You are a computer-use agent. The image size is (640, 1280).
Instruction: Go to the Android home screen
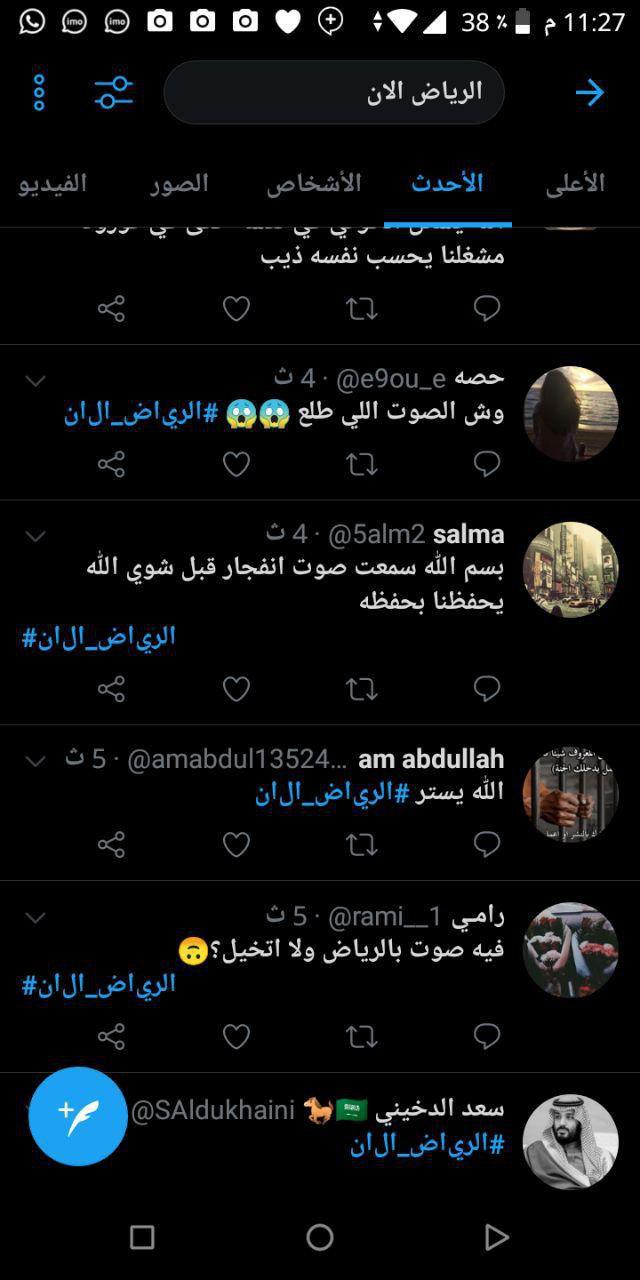320,1238
